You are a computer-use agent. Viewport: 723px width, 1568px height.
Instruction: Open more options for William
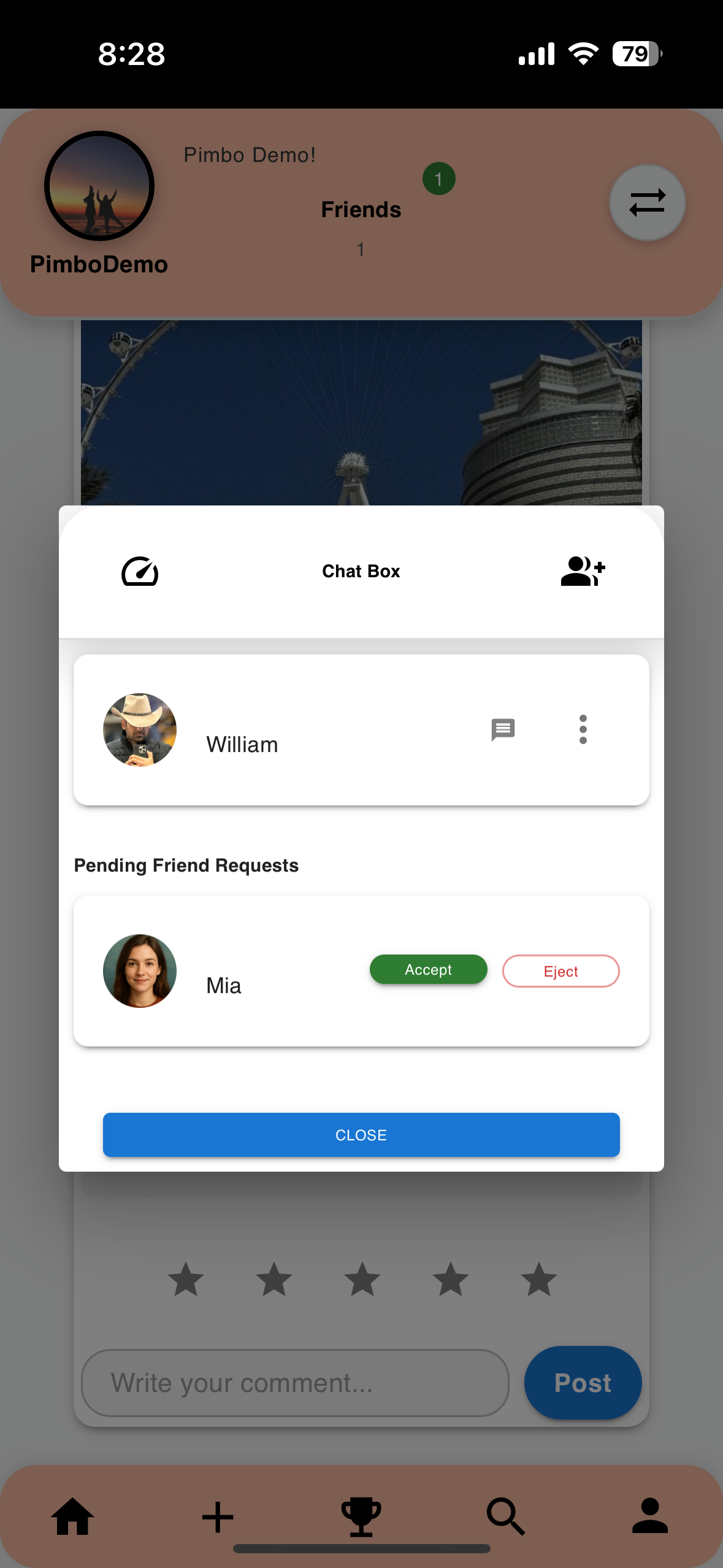[x=583, y=729]
